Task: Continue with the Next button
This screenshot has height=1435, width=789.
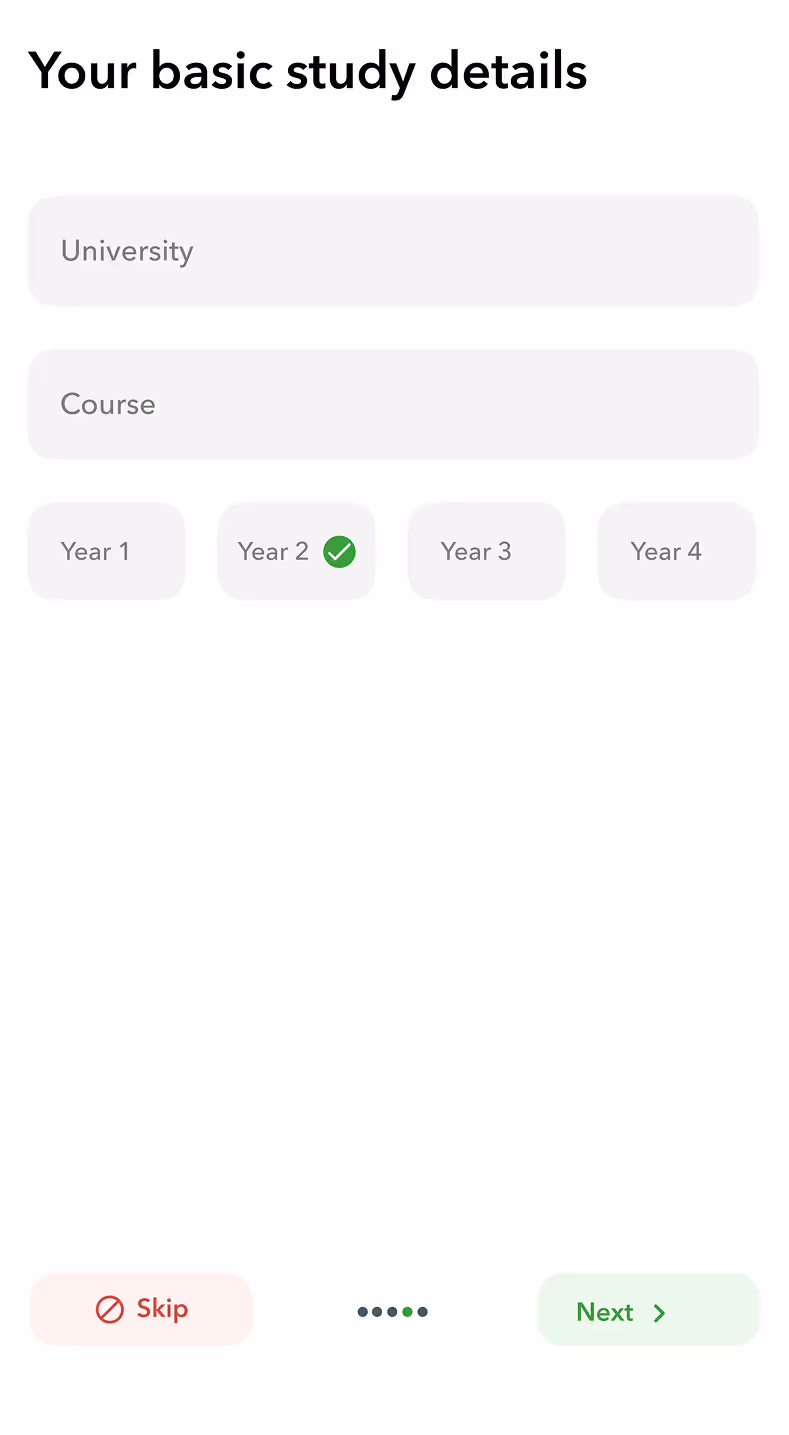Action: pyautogui.click(x=649, y=1310)
